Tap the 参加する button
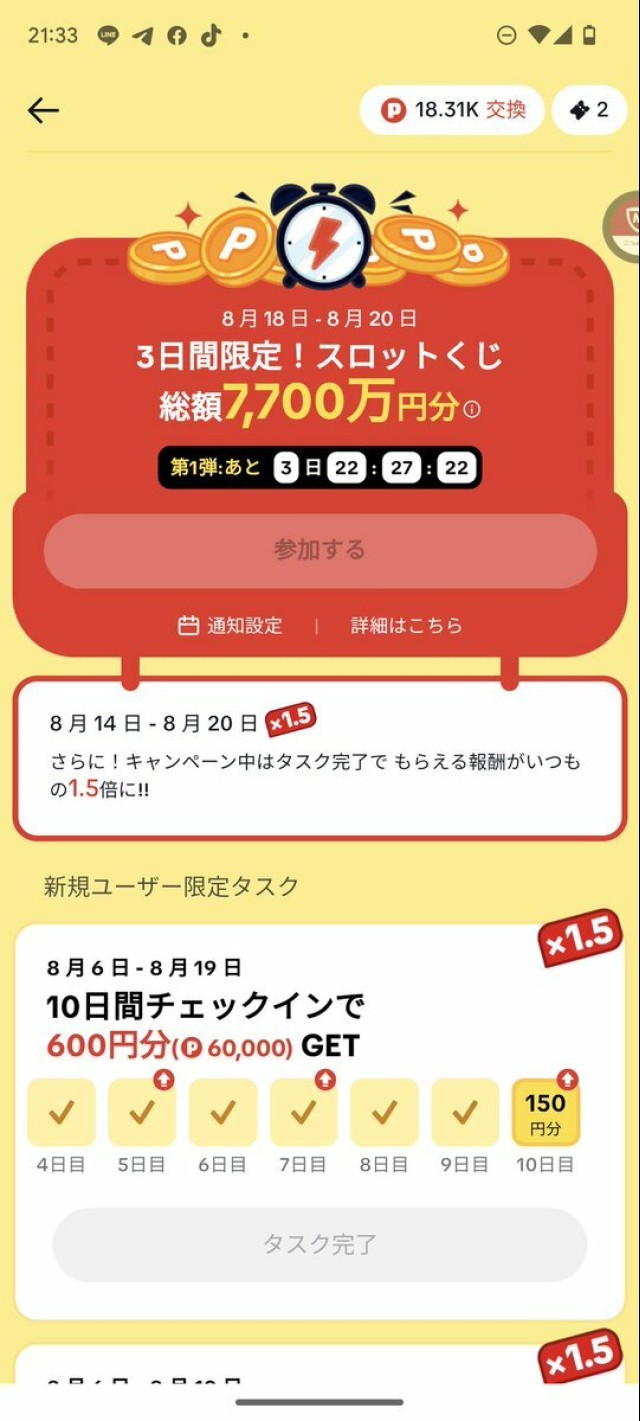Image resolution: width=640 pixels, height=1421 pixels. point(320,550)
